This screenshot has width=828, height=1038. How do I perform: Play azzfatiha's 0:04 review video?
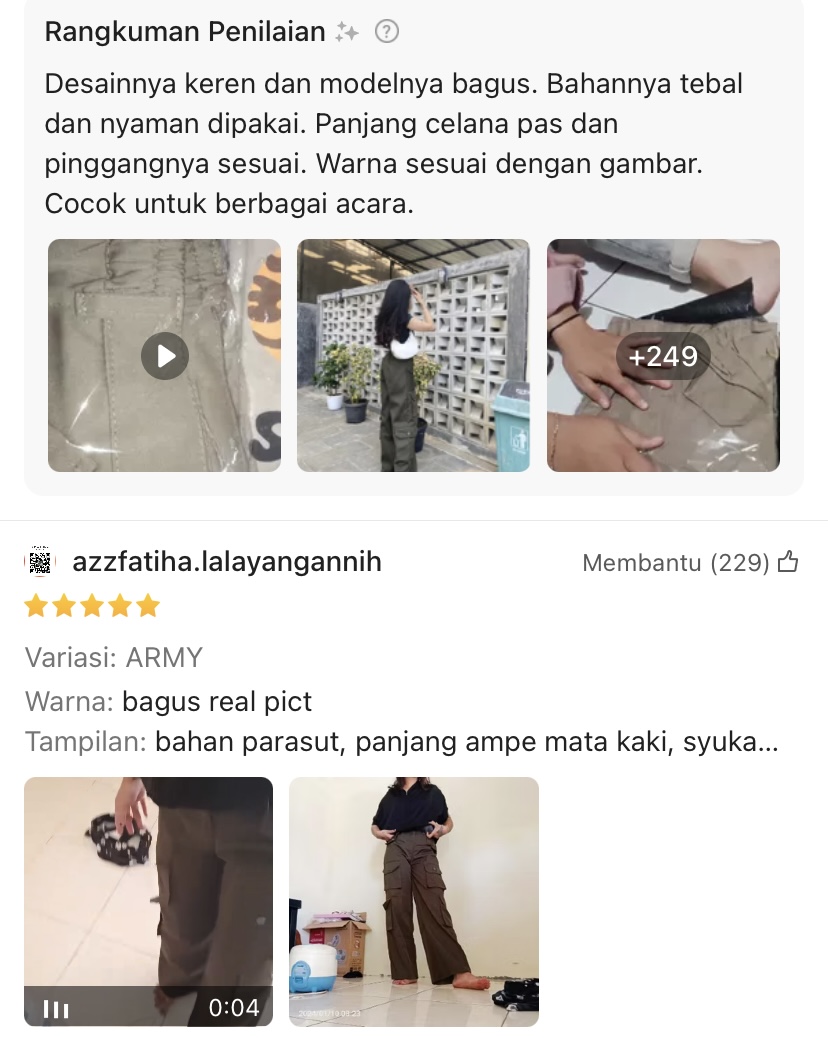click(148, 902)
